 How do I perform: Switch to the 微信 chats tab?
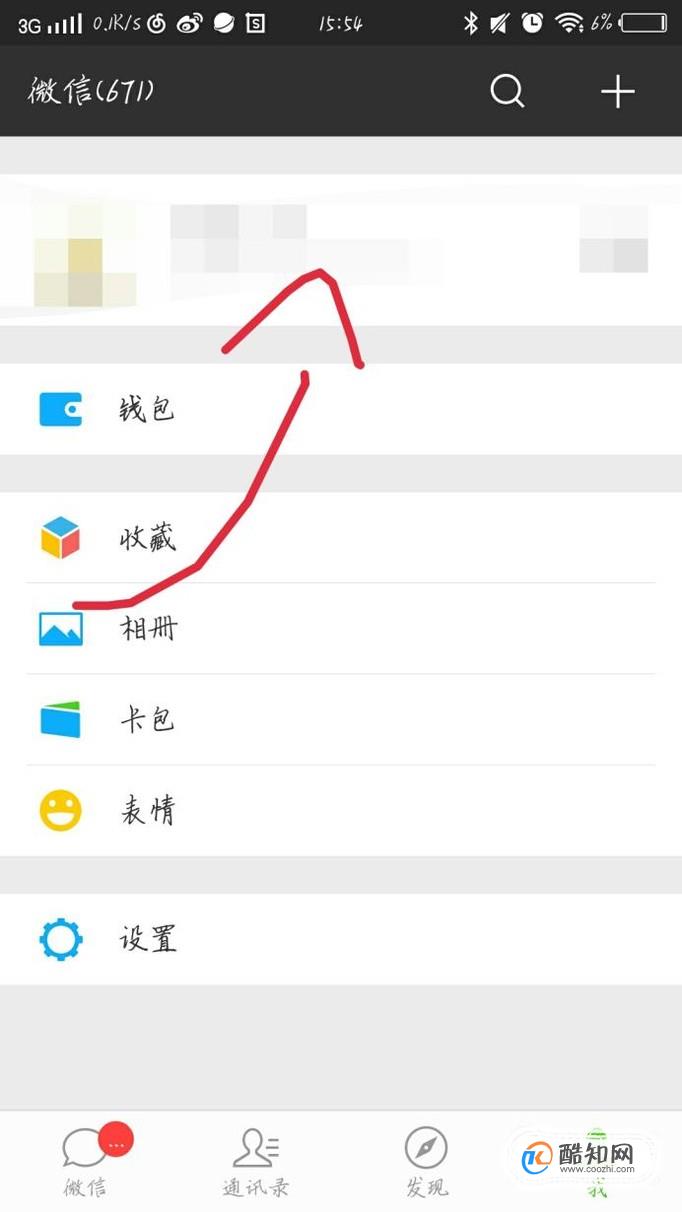(x=86, y=1161)
